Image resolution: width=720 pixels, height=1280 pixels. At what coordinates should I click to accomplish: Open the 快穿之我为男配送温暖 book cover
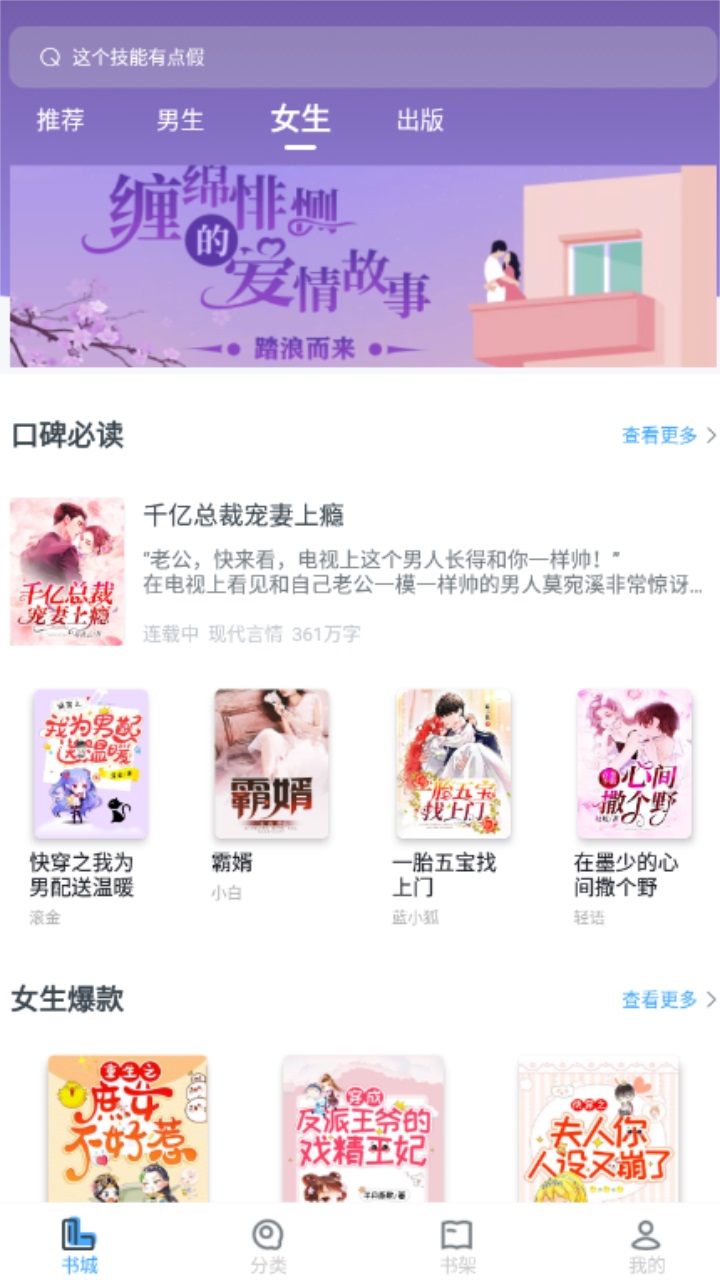(x=88, y=763)
